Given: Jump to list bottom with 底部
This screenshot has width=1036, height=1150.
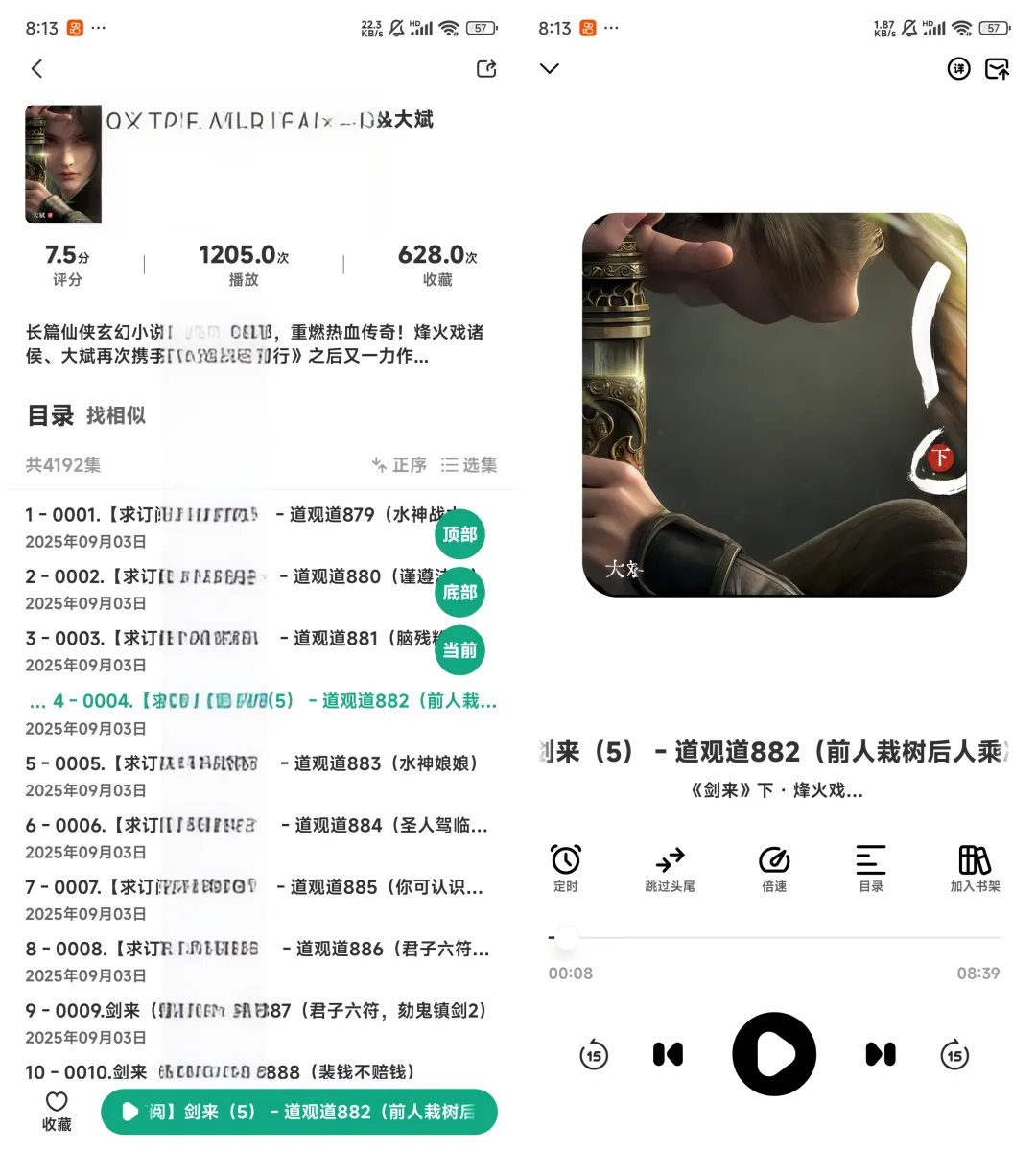Looking at the screenshot, I should [x=459, y=593].
